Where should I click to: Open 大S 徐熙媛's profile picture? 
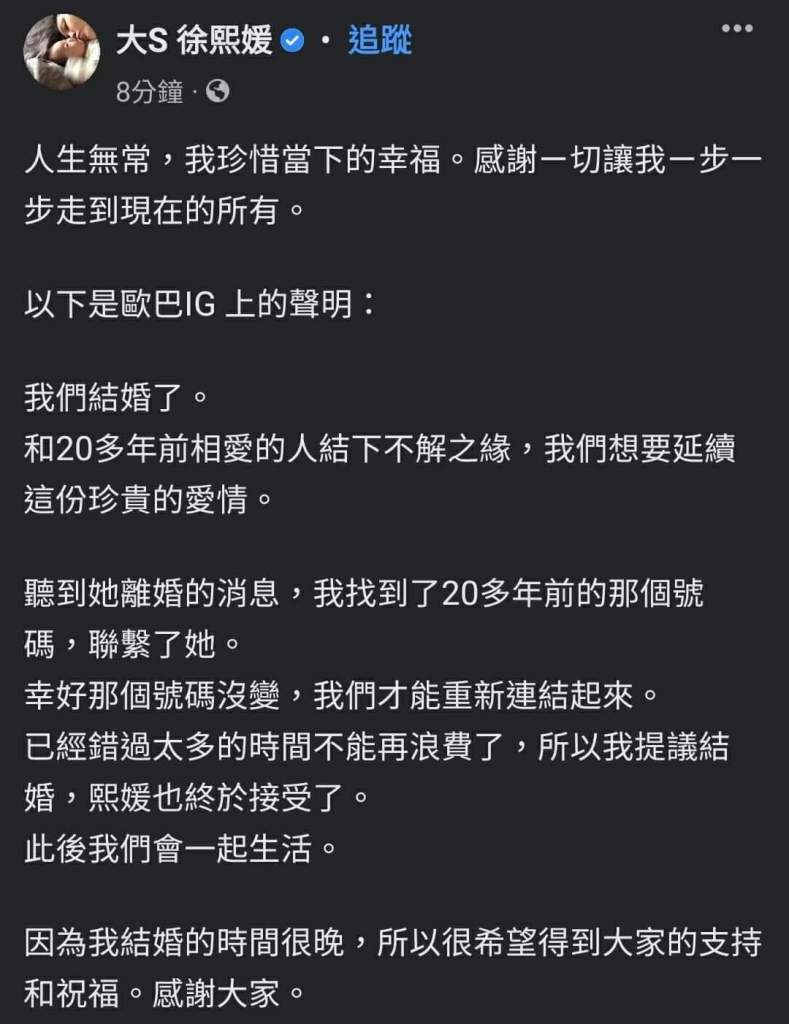tap(61, 53)
